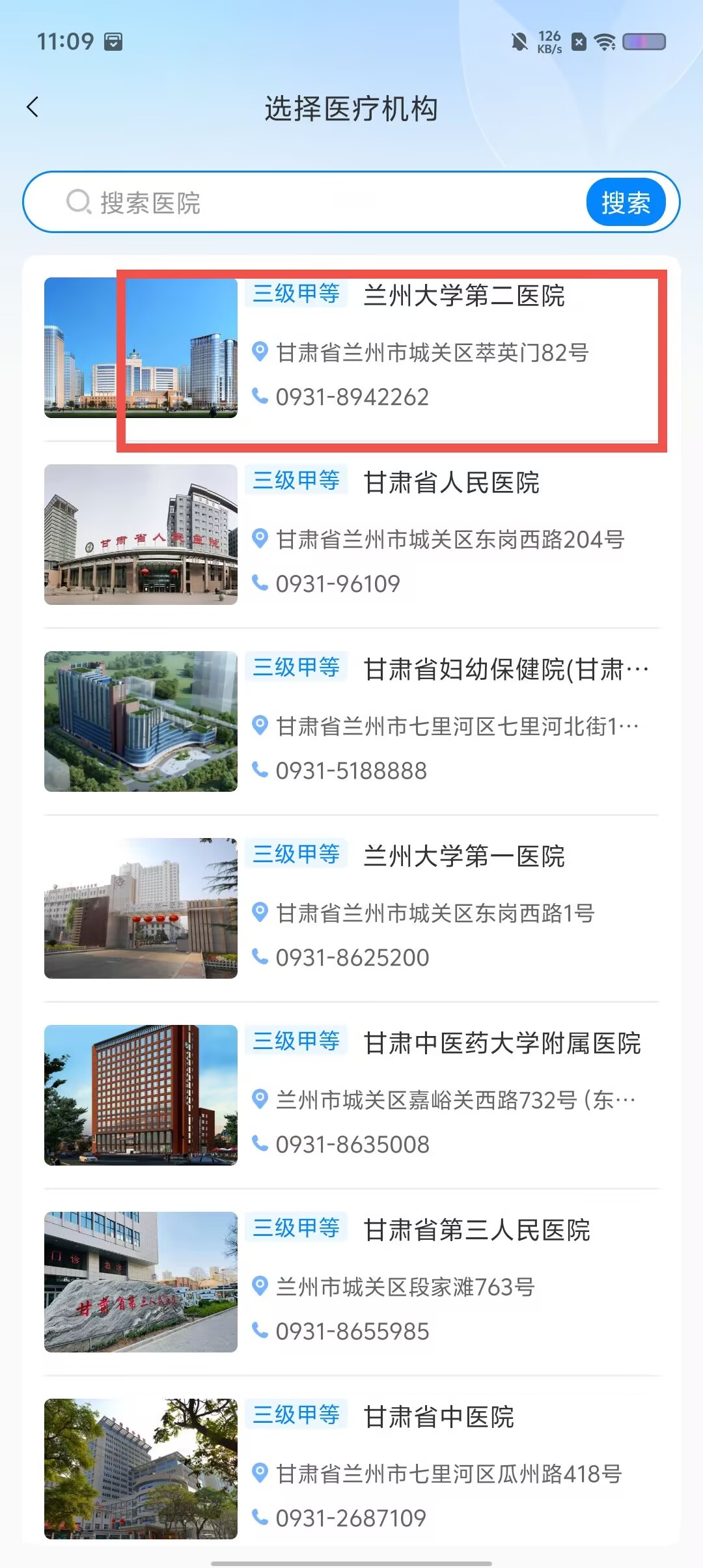
Task: Select 兰州大学第二医院
Action: coord(351,348)
